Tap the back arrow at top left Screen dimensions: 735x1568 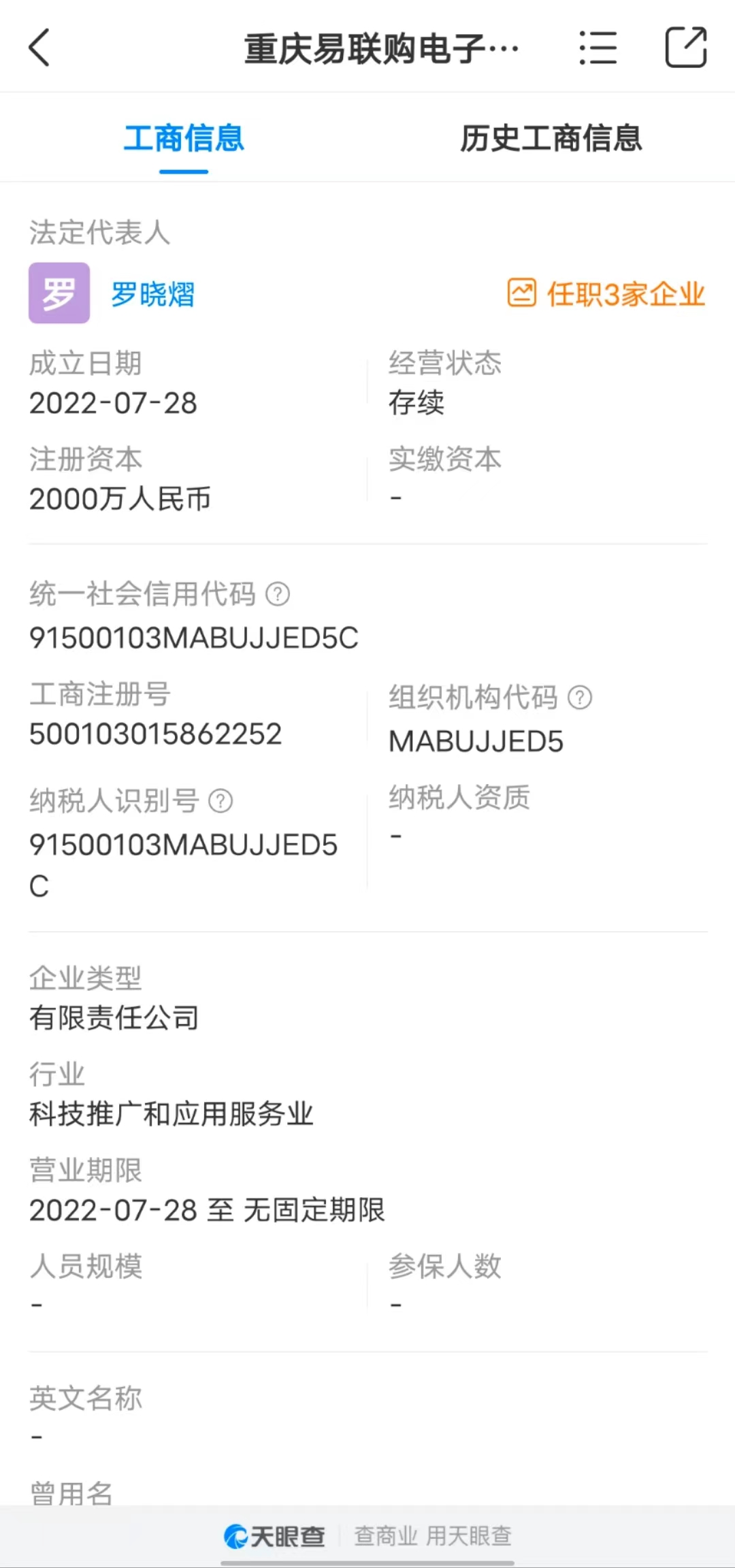39,48
